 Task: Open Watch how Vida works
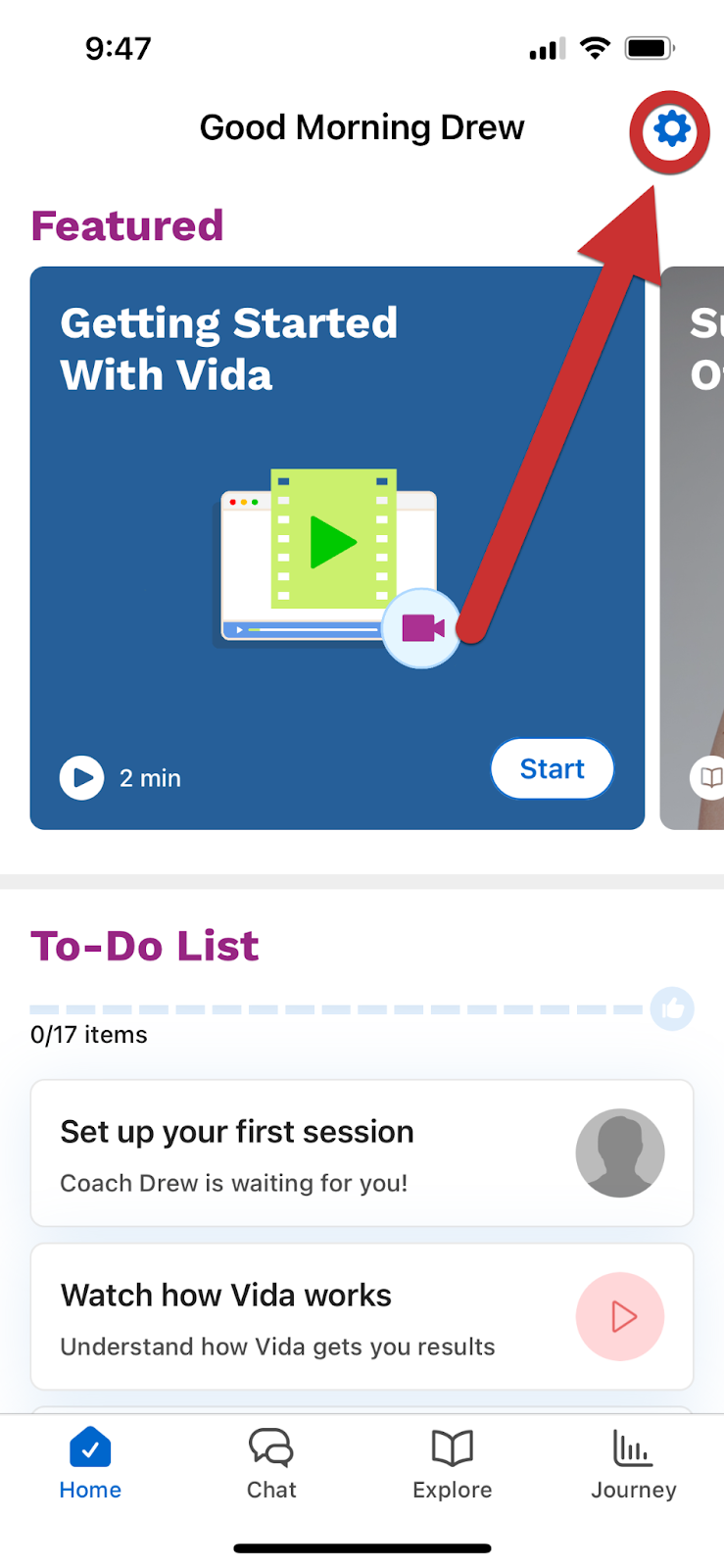(362, 1316)
